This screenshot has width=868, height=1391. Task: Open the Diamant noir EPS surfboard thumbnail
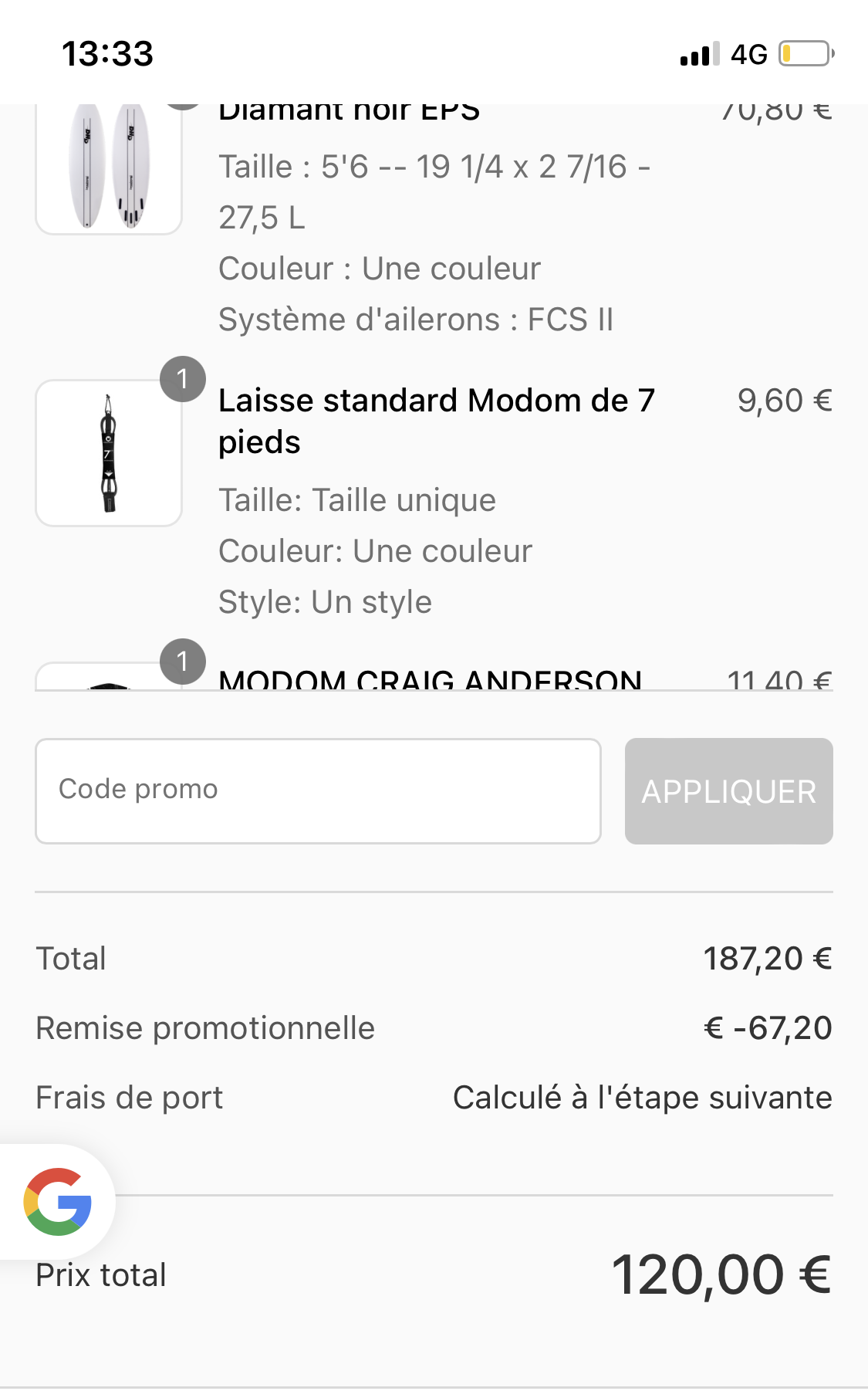click(x=109, y=168)
